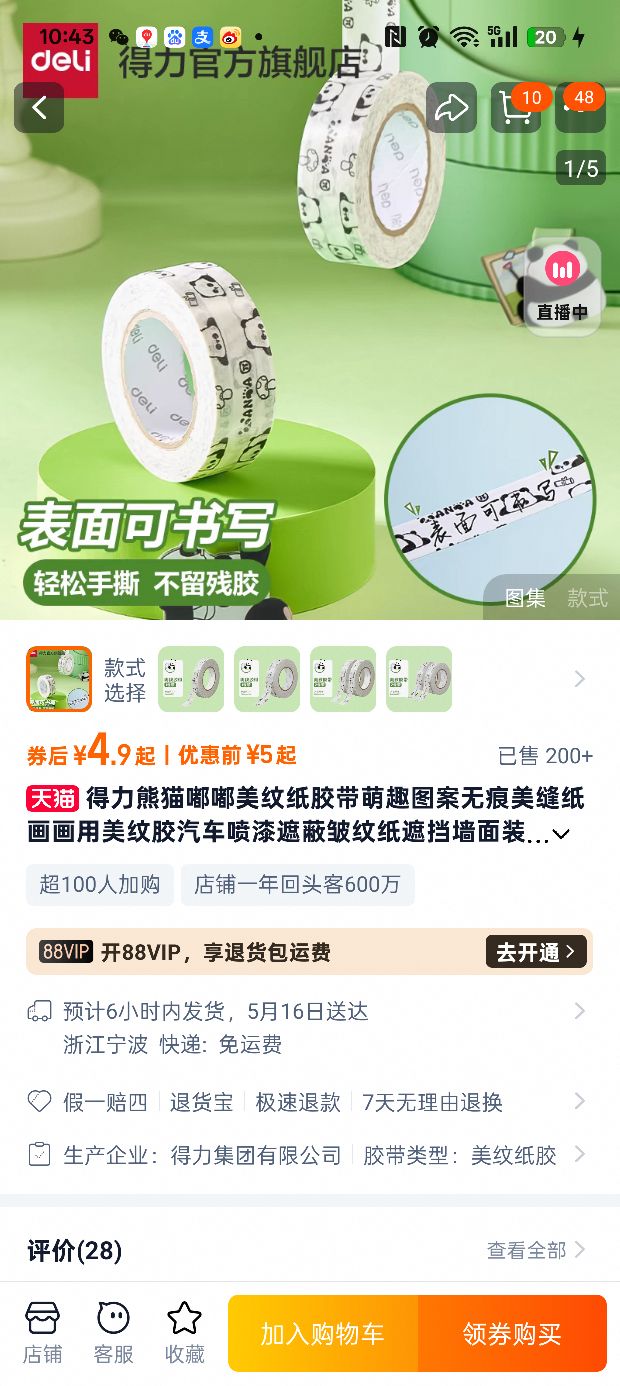Switch to the 图集 image tab
The height and width of the screenshot is (1386, 620).
click(x=525, y=598)
